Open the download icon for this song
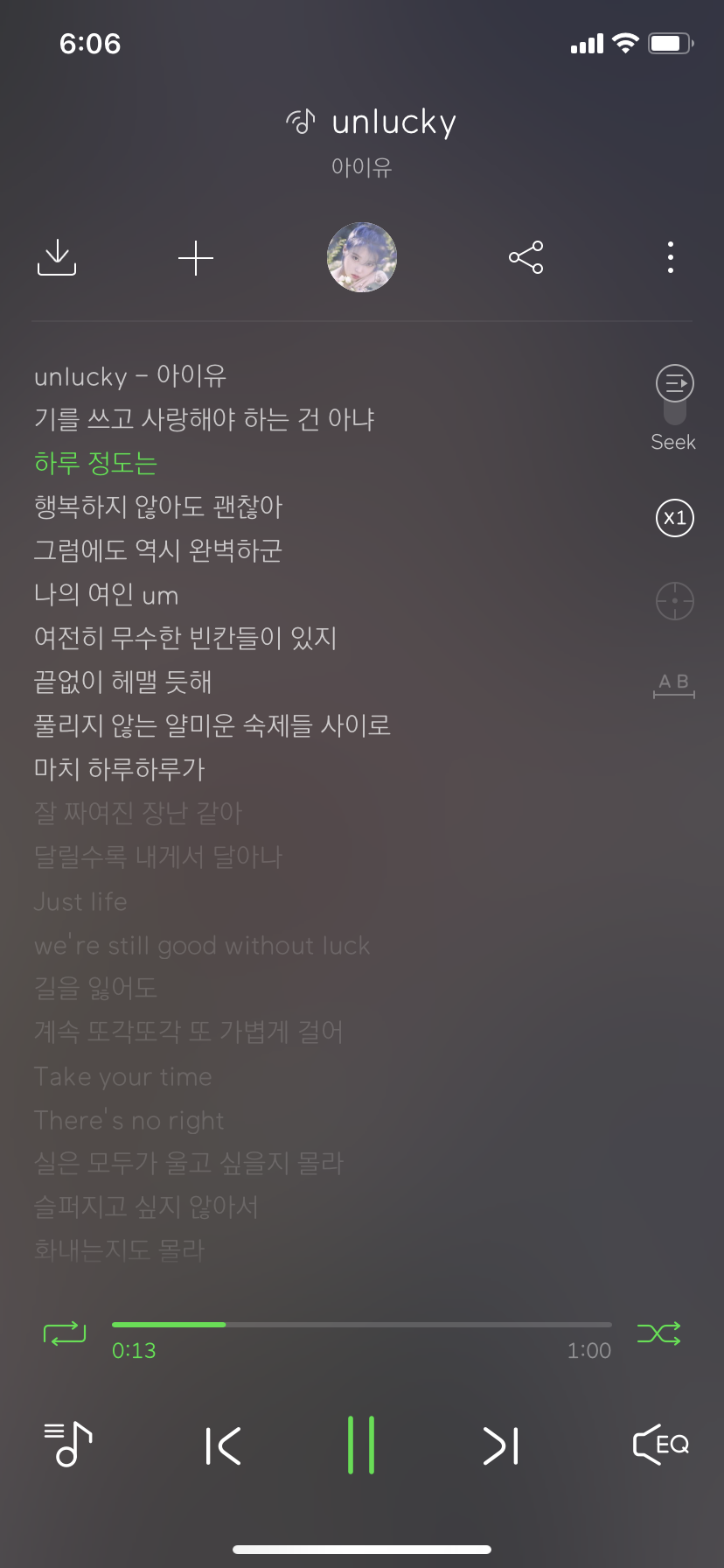The image size is (724, 1568). (x=56, y=256)
